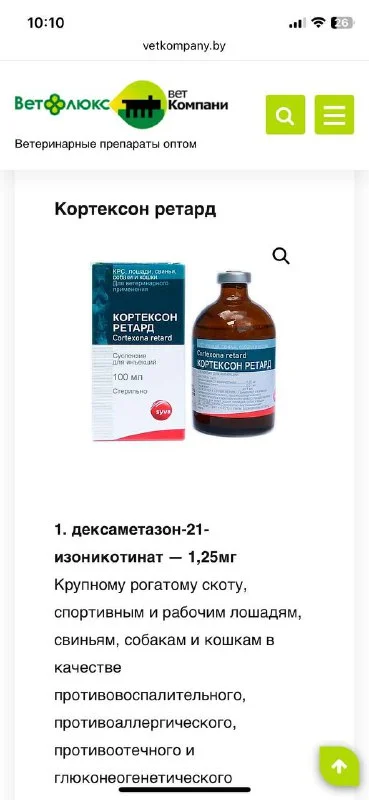The width and height of the screenshot is (369, 800).
Task: Open the Кортексон ретард product photo
Action: (184, 353)
